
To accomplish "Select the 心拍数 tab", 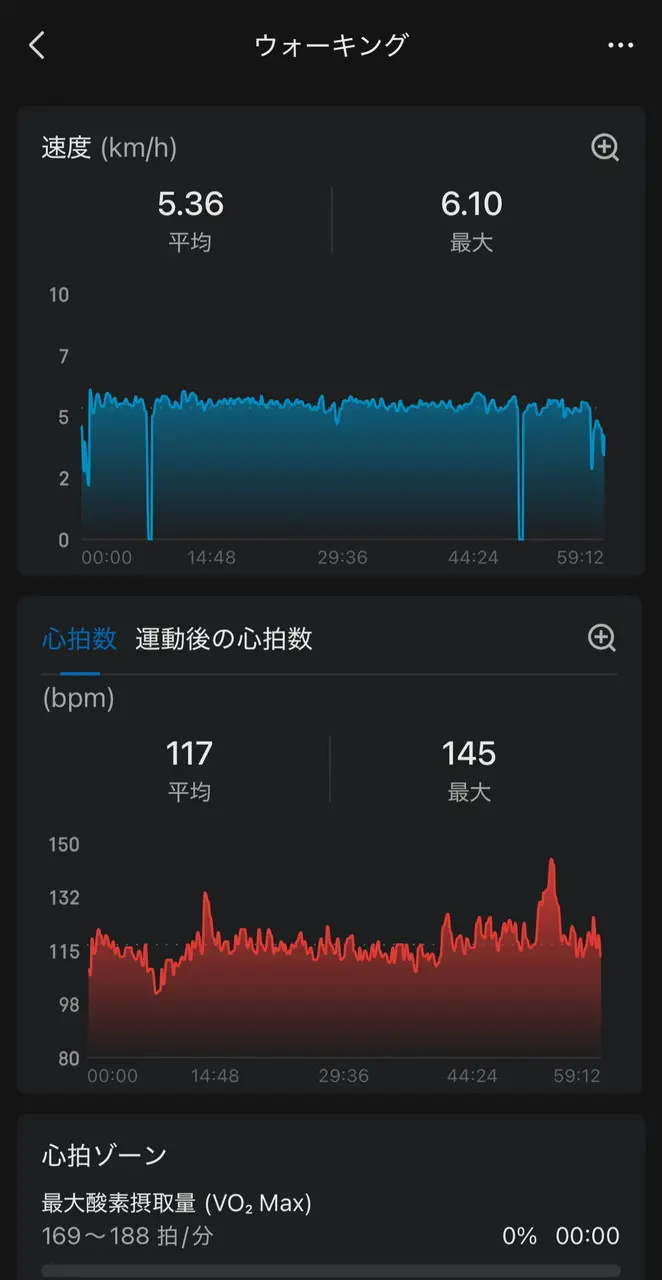I will [x=79, y=639].
